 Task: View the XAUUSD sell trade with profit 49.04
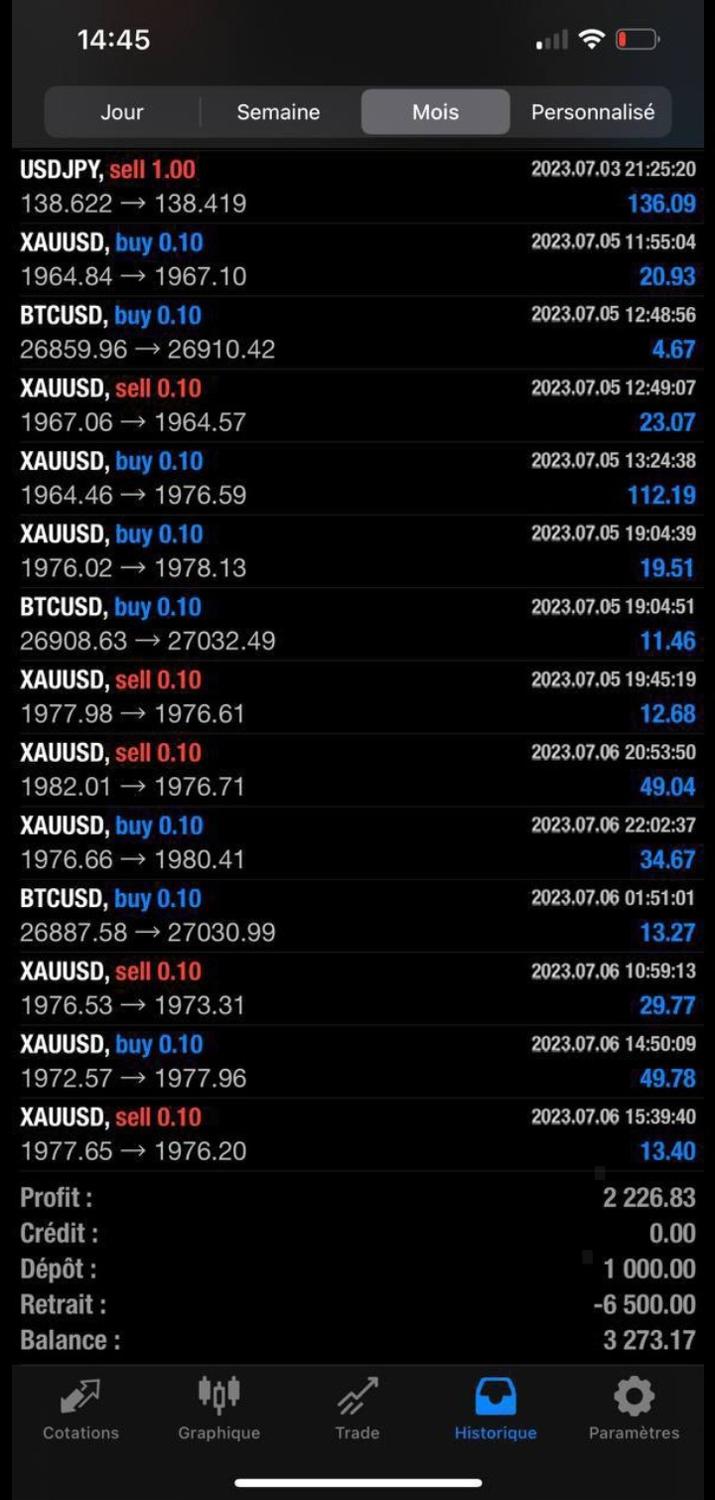[357, 770]
